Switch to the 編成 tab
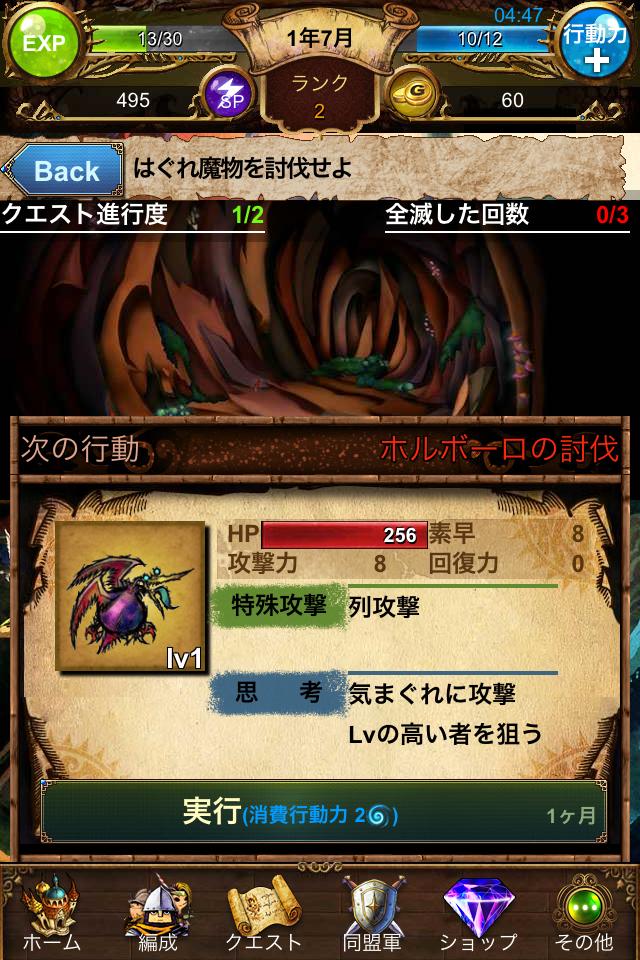Viewport: 640px width, 960px height. click(157, 912)
